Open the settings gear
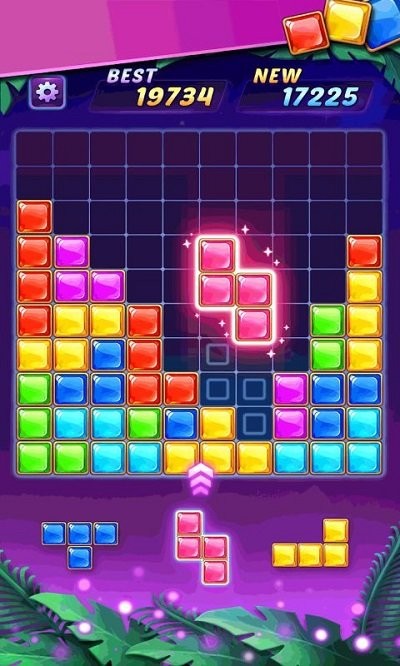Viewport: 400px width, 666px height. pos(47,91)
